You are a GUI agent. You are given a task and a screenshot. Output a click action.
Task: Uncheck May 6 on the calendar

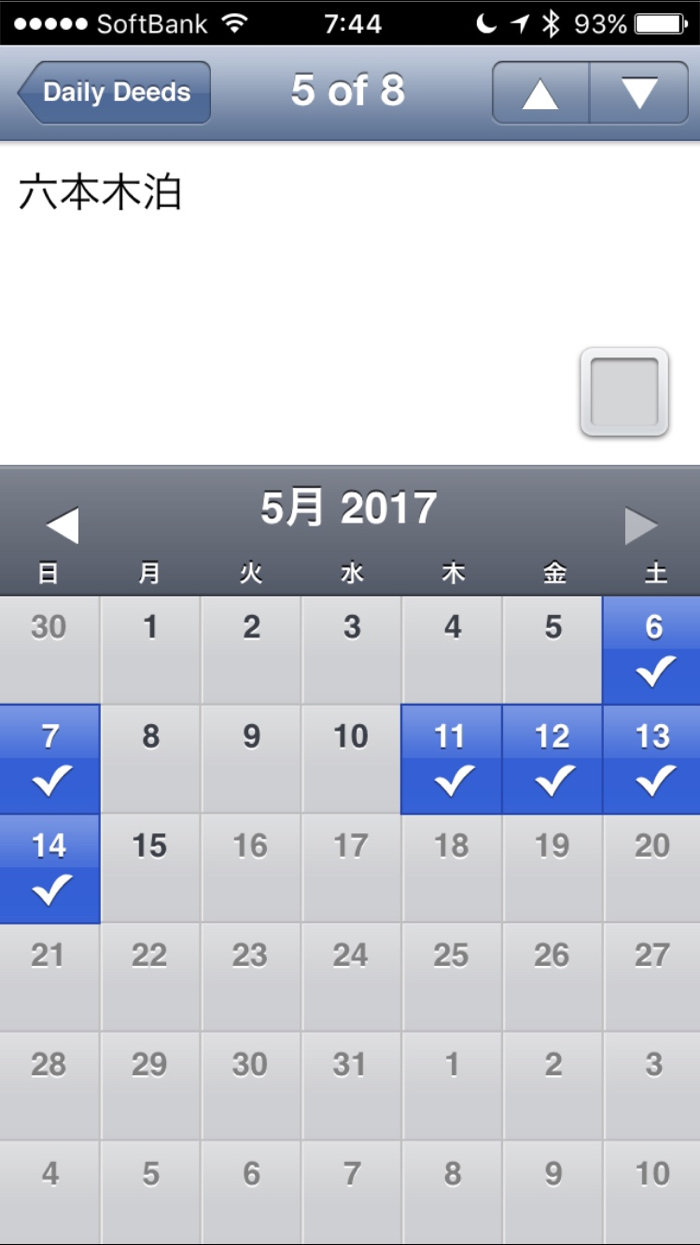coord(652,650)
